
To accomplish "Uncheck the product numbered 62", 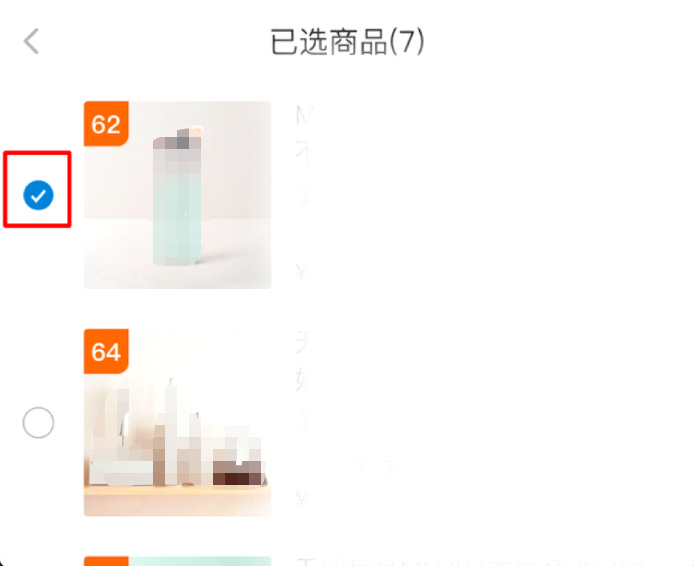I will [38, 195].
